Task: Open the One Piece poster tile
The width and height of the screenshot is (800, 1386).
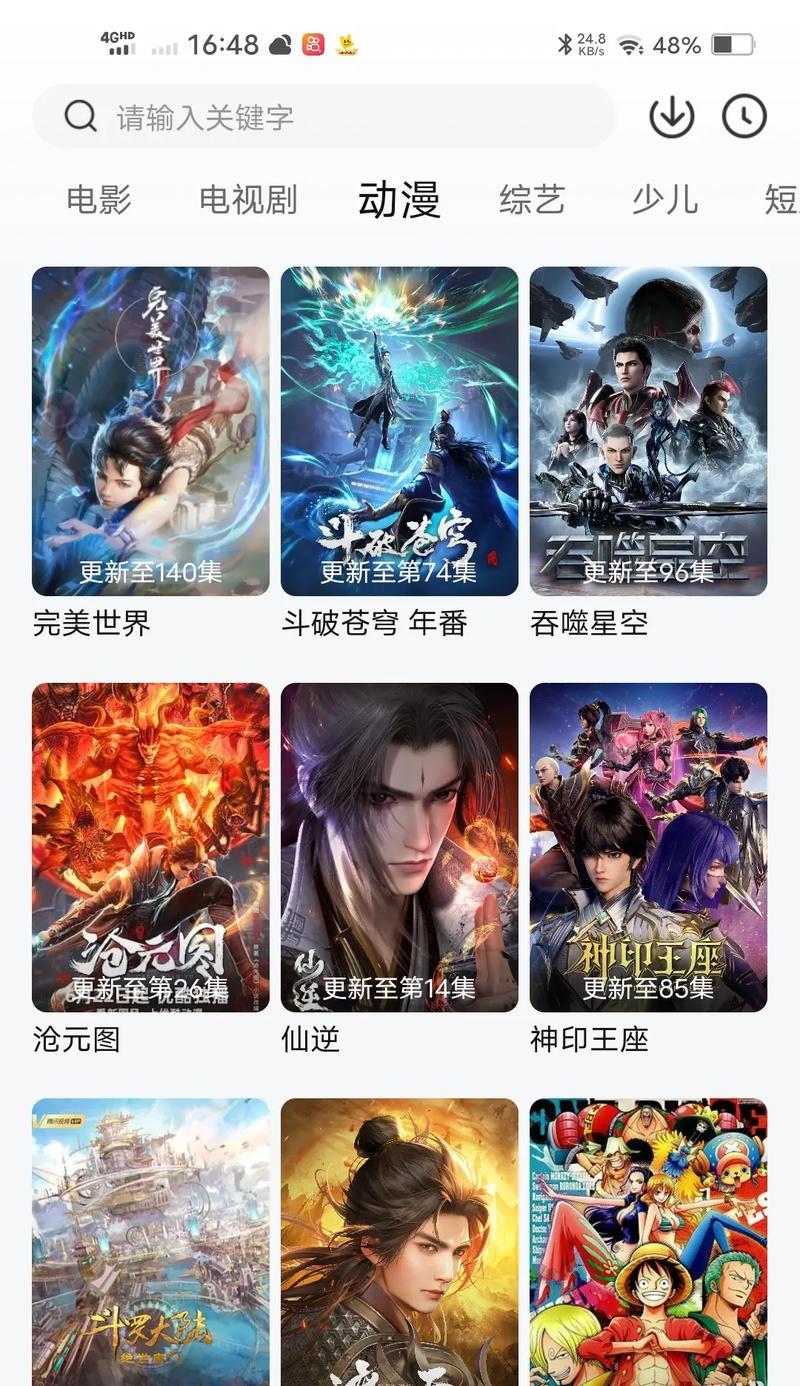Action: pyautogui.click(x=648, y=1242)
